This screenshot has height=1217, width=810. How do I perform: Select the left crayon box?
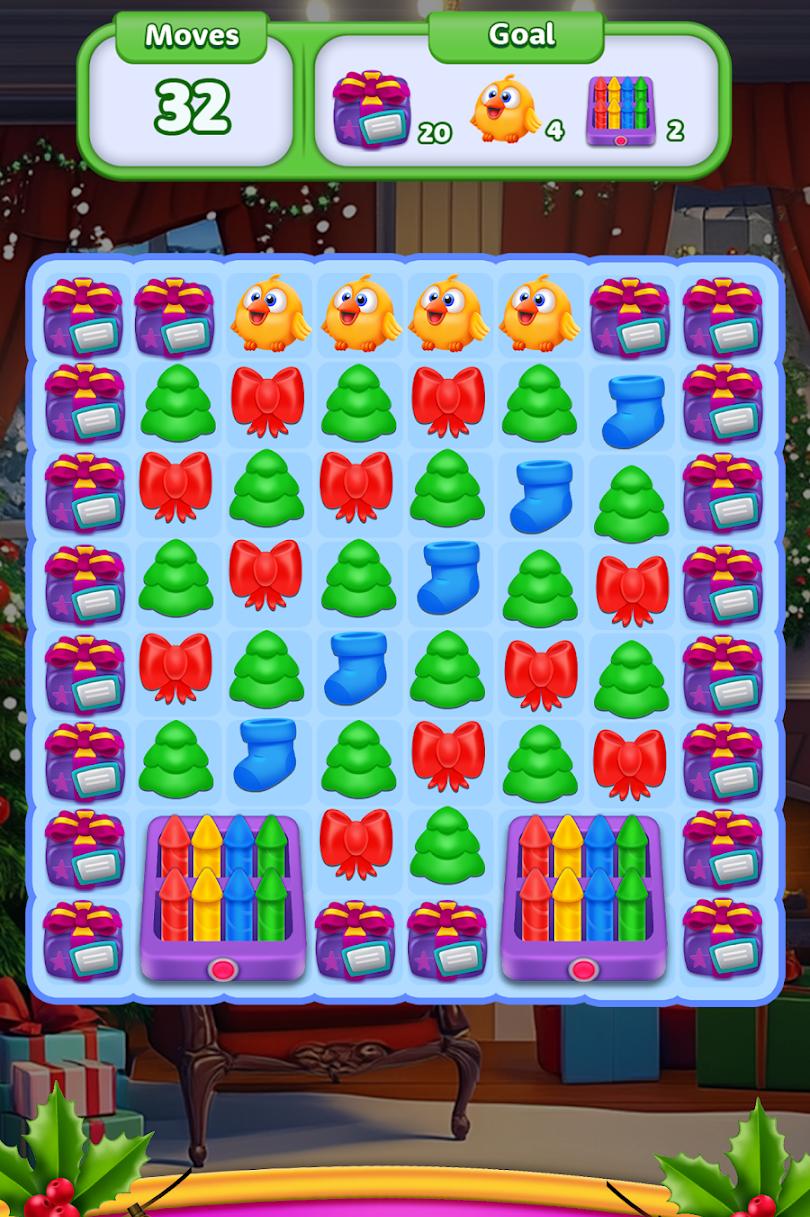pyautogui.click(x=222, y=895)
